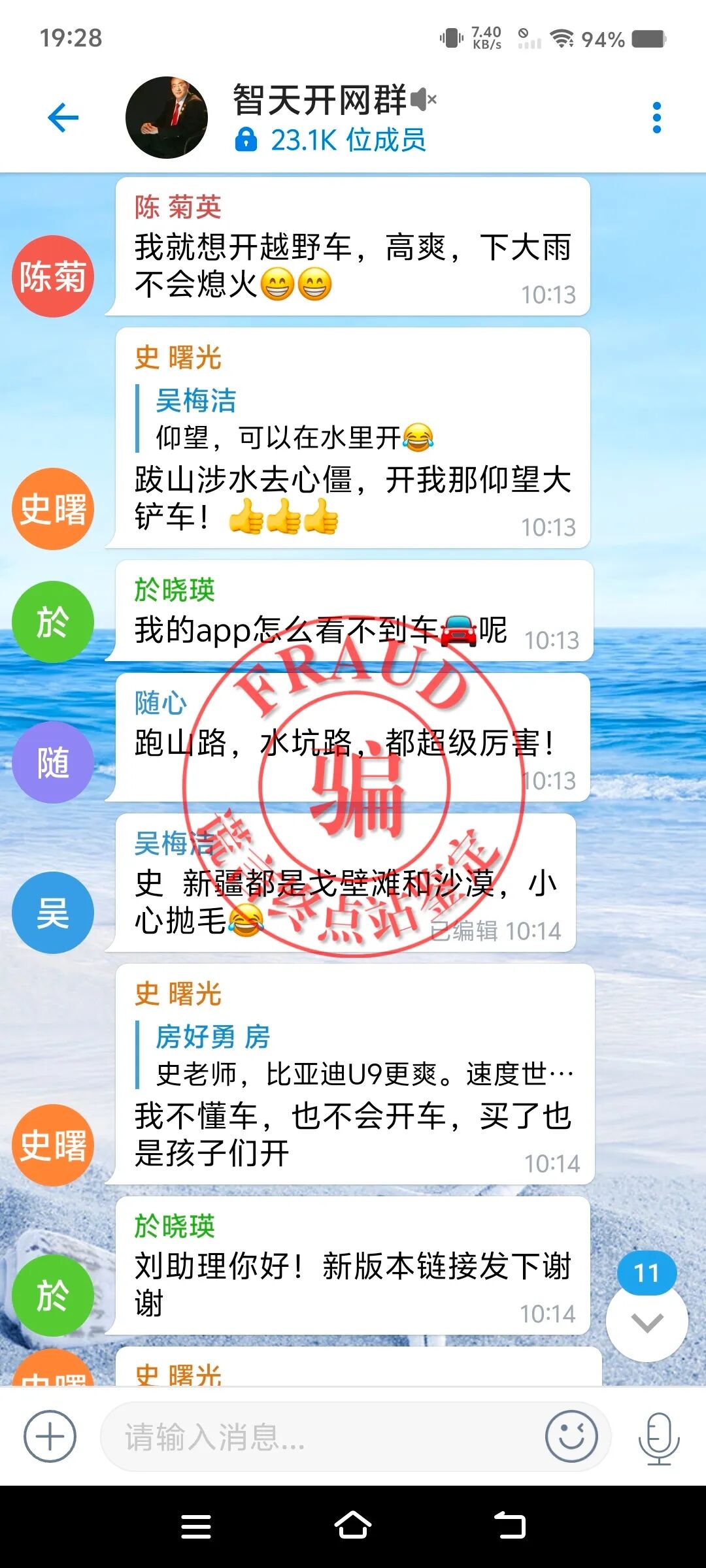Go to the system home screen
Viewport: 706px width, 1568px height.
click(353, 1526)
